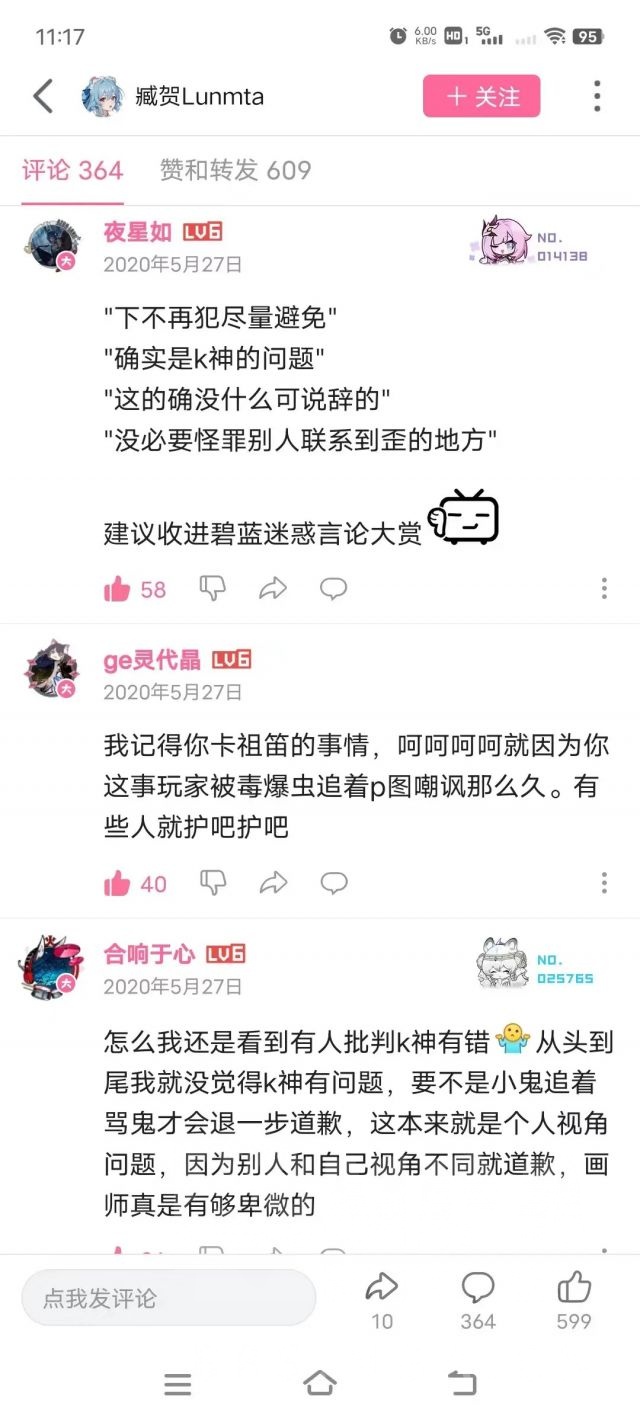Go back using the top-left arrow
This screenshot has width=640, height=1422.
coord(43,96)
